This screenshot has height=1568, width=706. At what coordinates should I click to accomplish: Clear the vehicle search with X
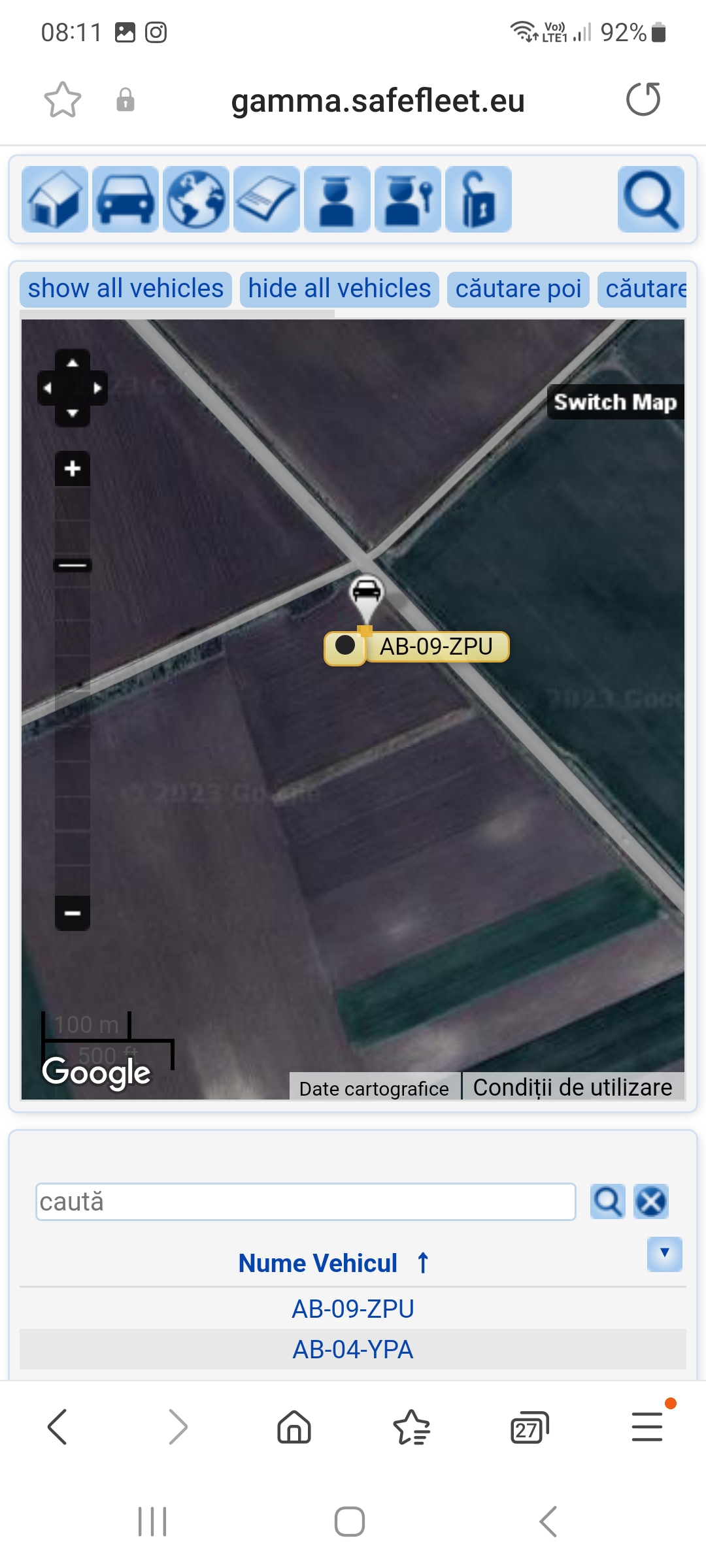point(651,1201)
